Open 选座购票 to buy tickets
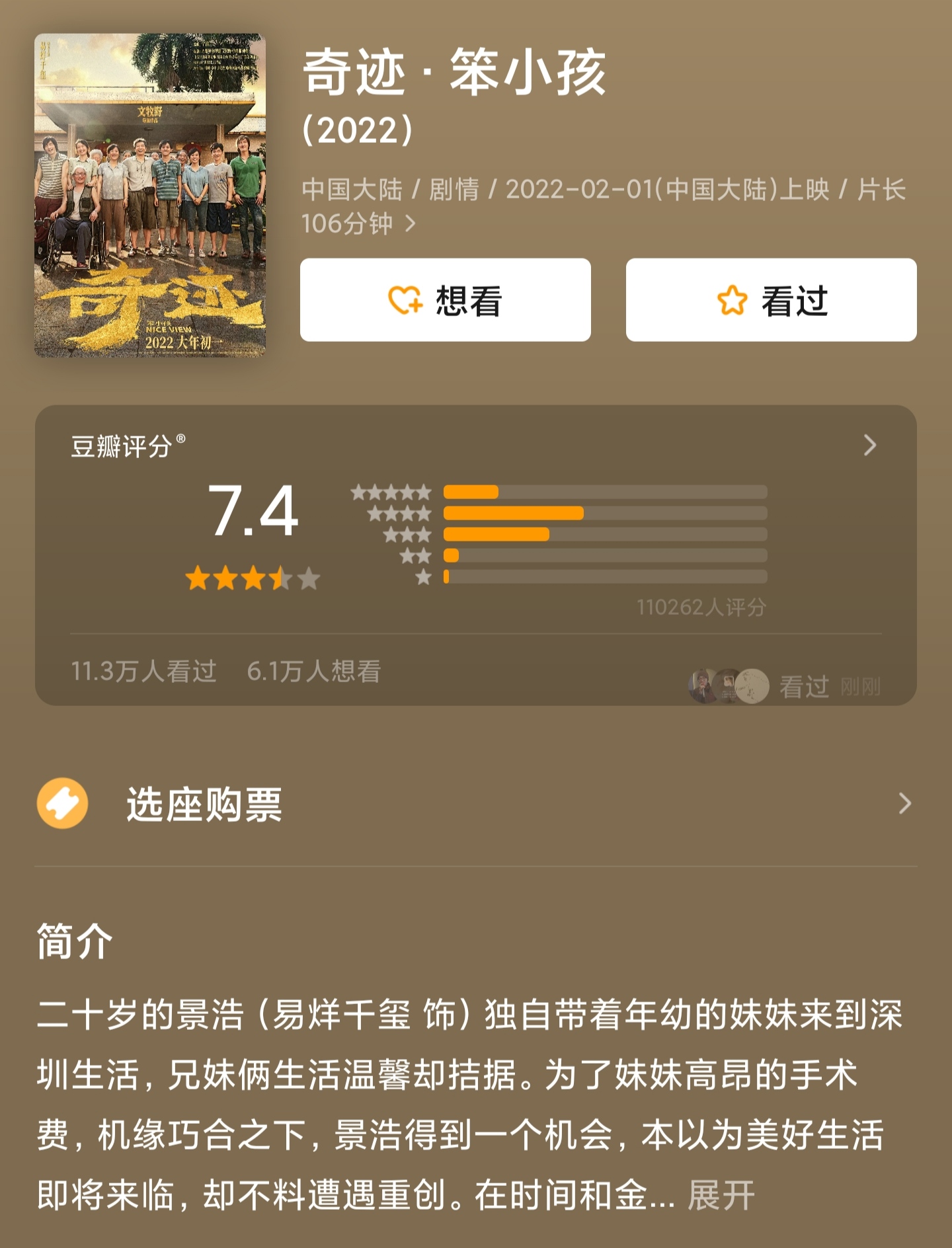The image size is (952, 1248). coord(475,804)
